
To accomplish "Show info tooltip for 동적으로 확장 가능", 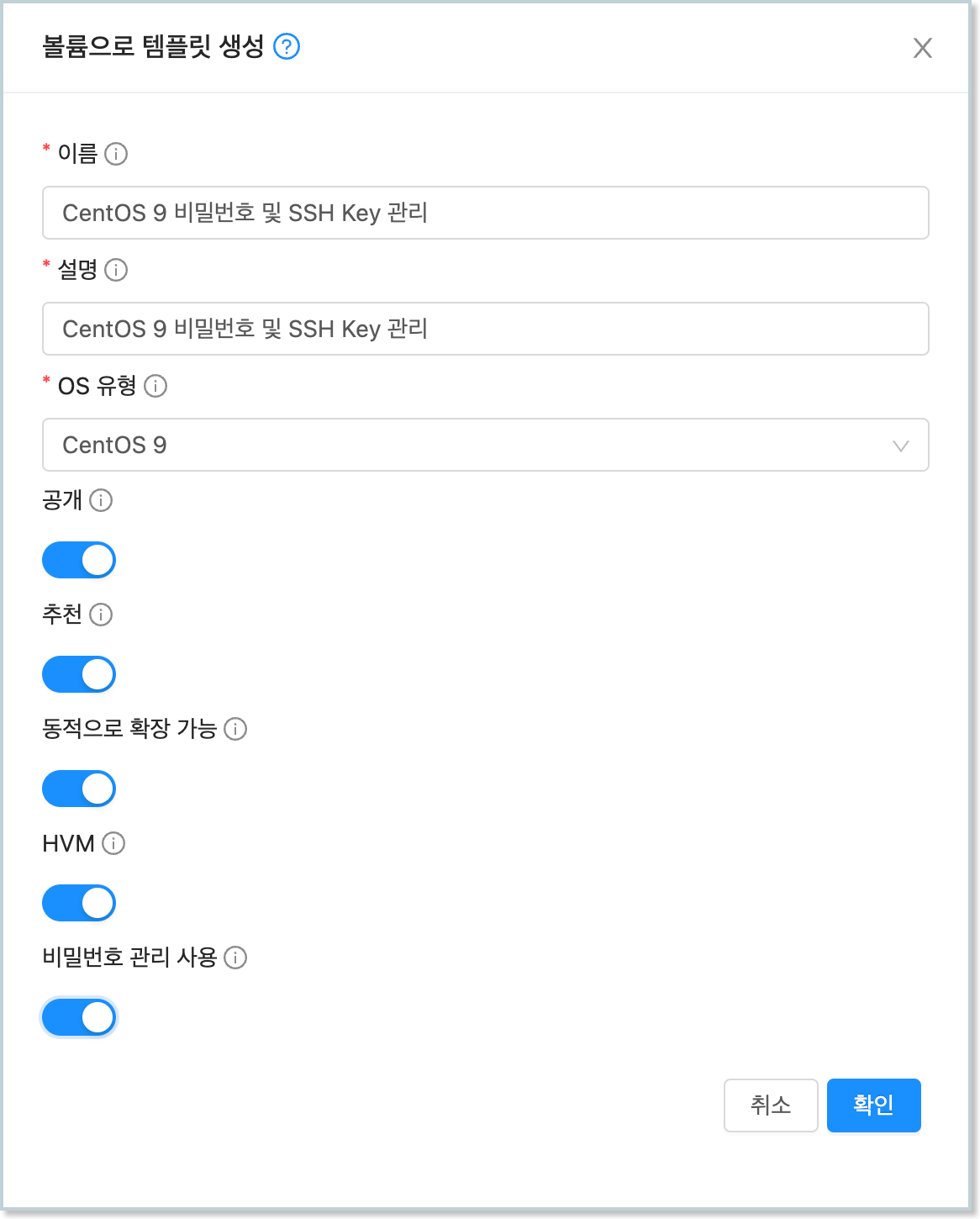I will [x=235, y=729].
